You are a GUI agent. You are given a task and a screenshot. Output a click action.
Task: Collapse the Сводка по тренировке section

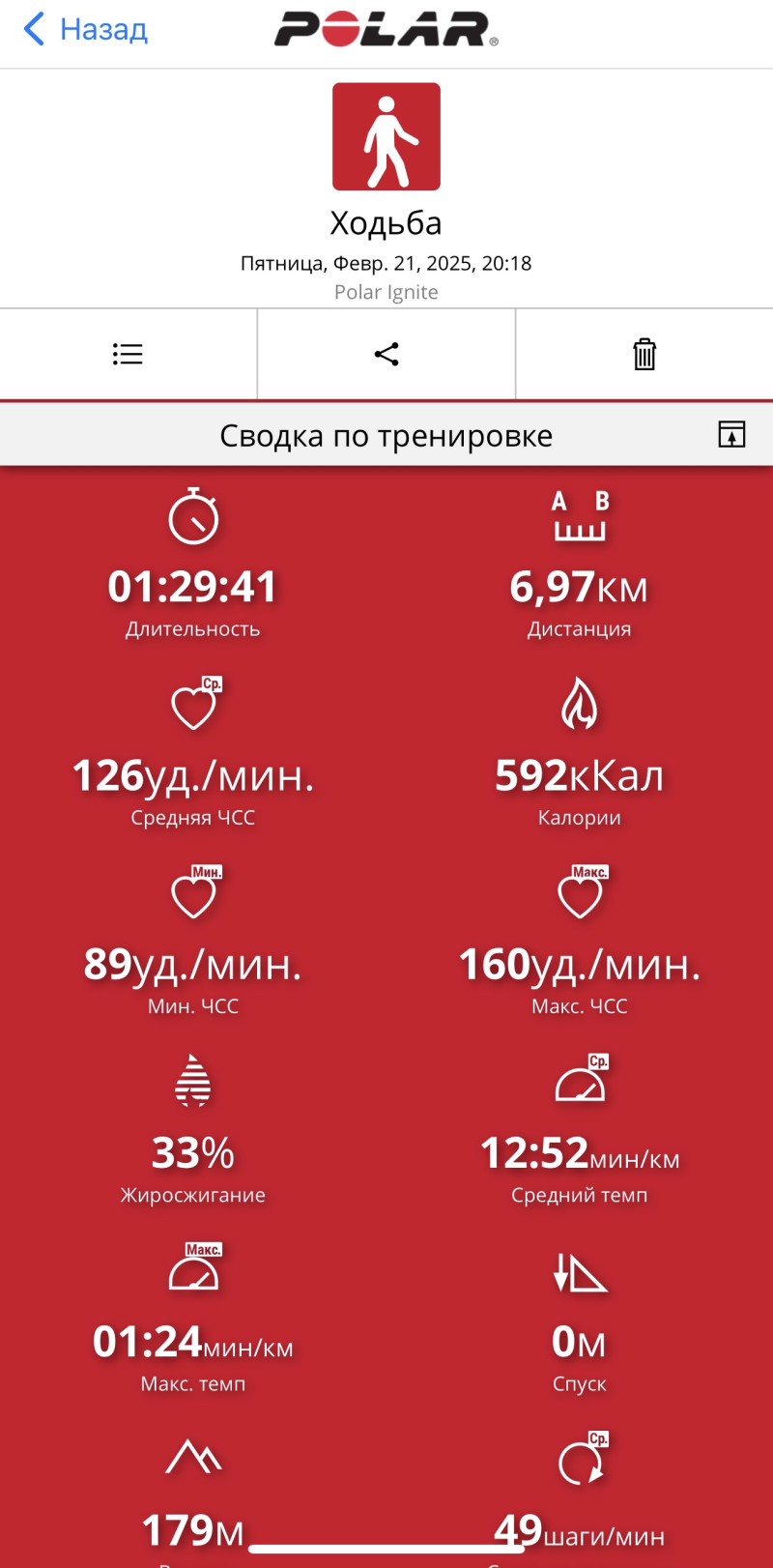(731, 435)
